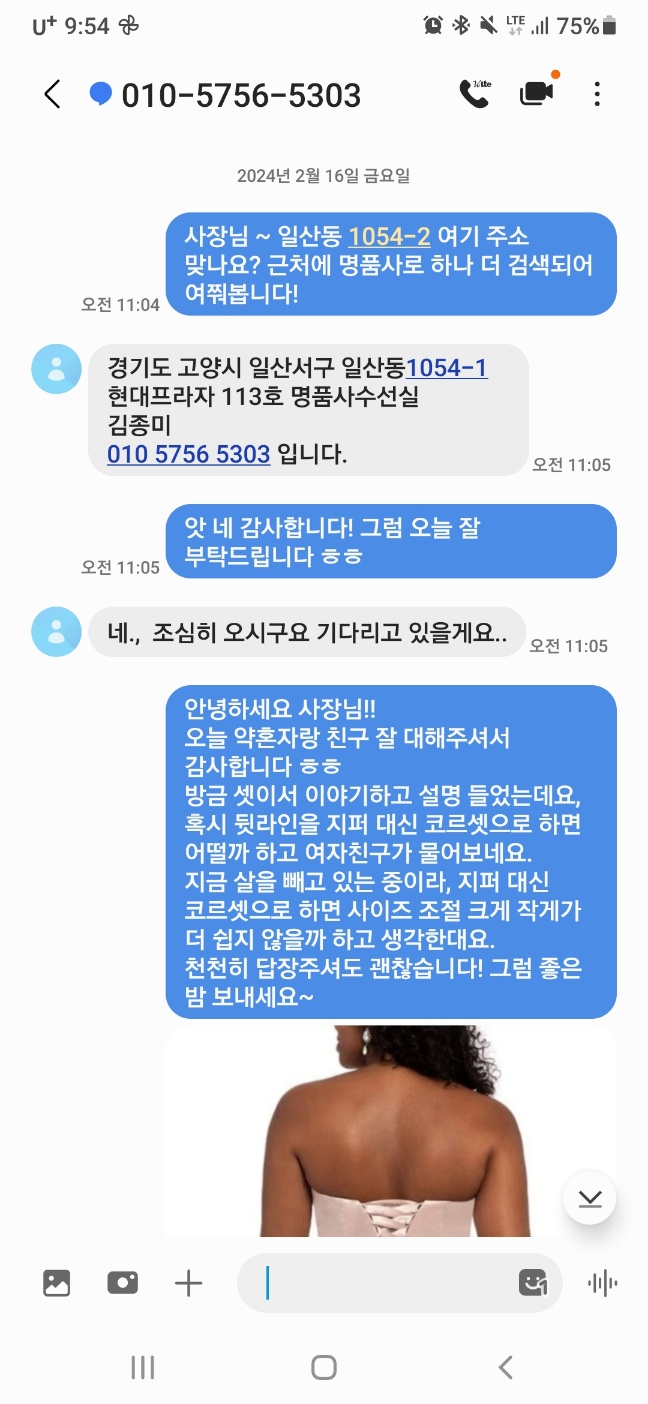
Task: Tap the 010 5756 5303 phone link
Action: point(189,454)
